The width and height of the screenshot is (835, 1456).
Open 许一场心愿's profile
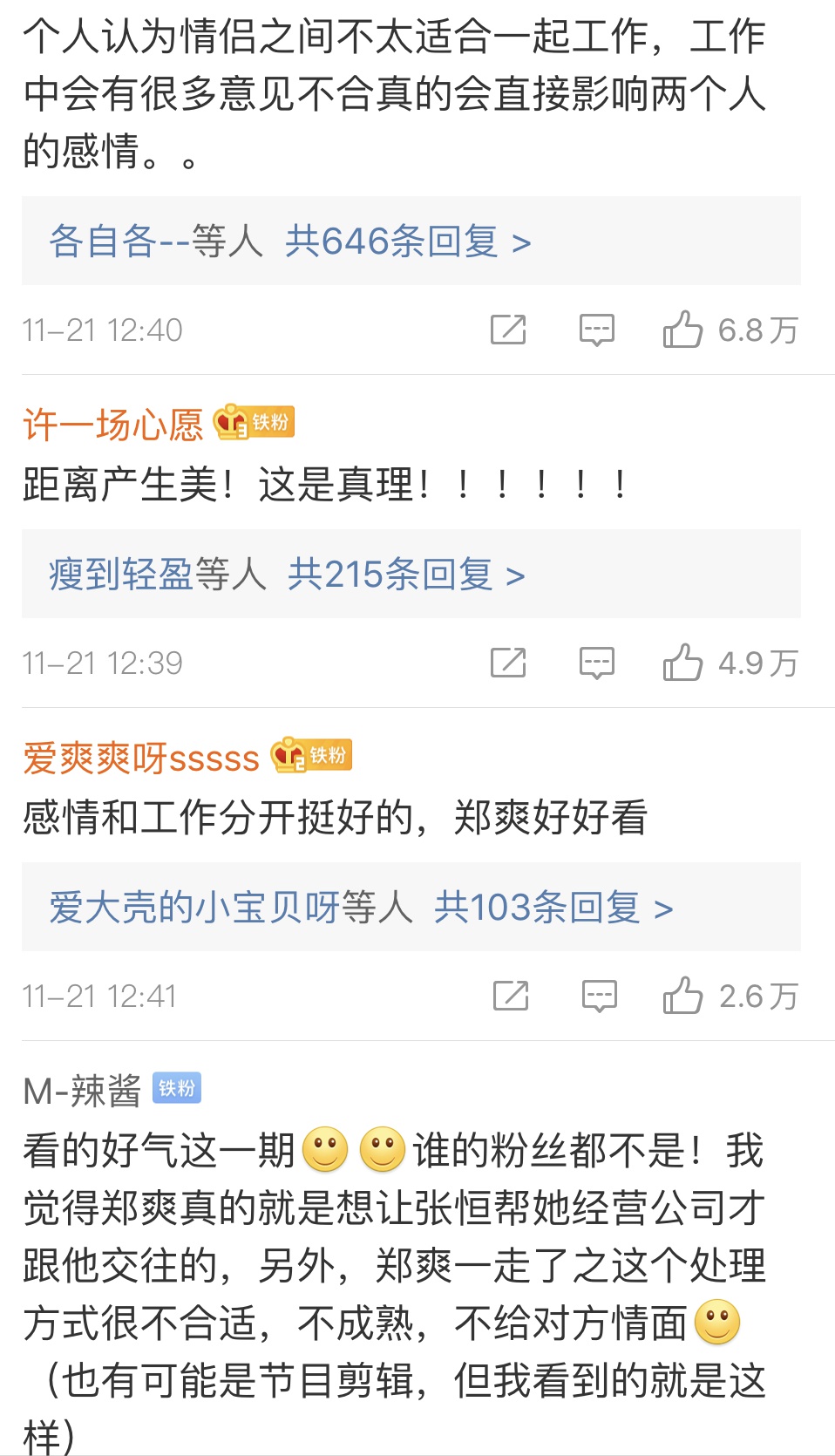pyautogui.click(x=112, y=425)
